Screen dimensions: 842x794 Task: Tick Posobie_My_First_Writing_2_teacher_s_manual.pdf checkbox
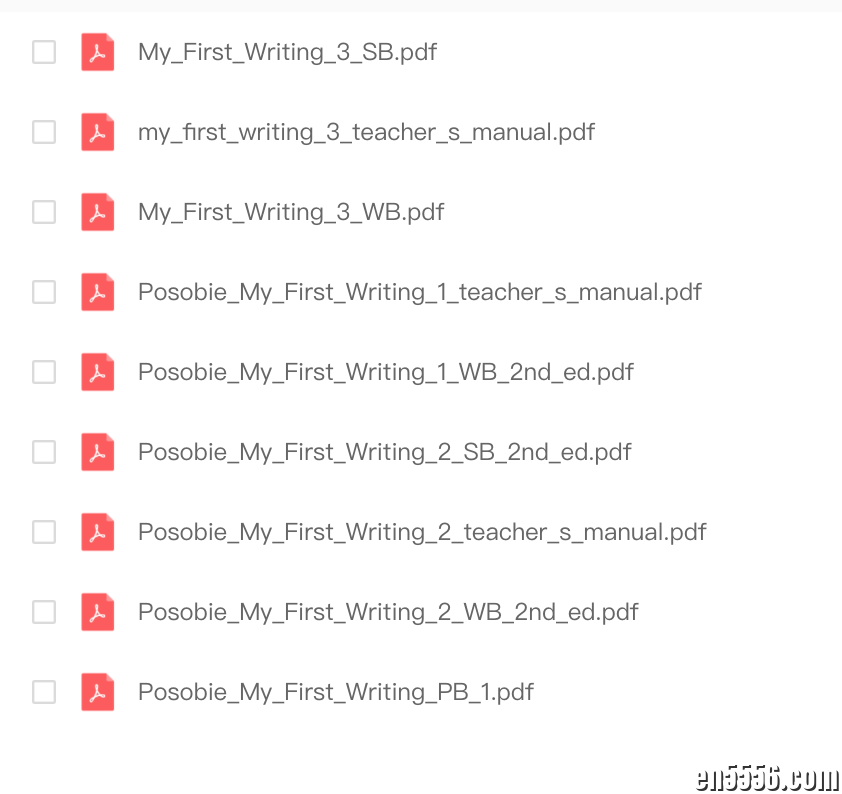[x=44, y=532]
